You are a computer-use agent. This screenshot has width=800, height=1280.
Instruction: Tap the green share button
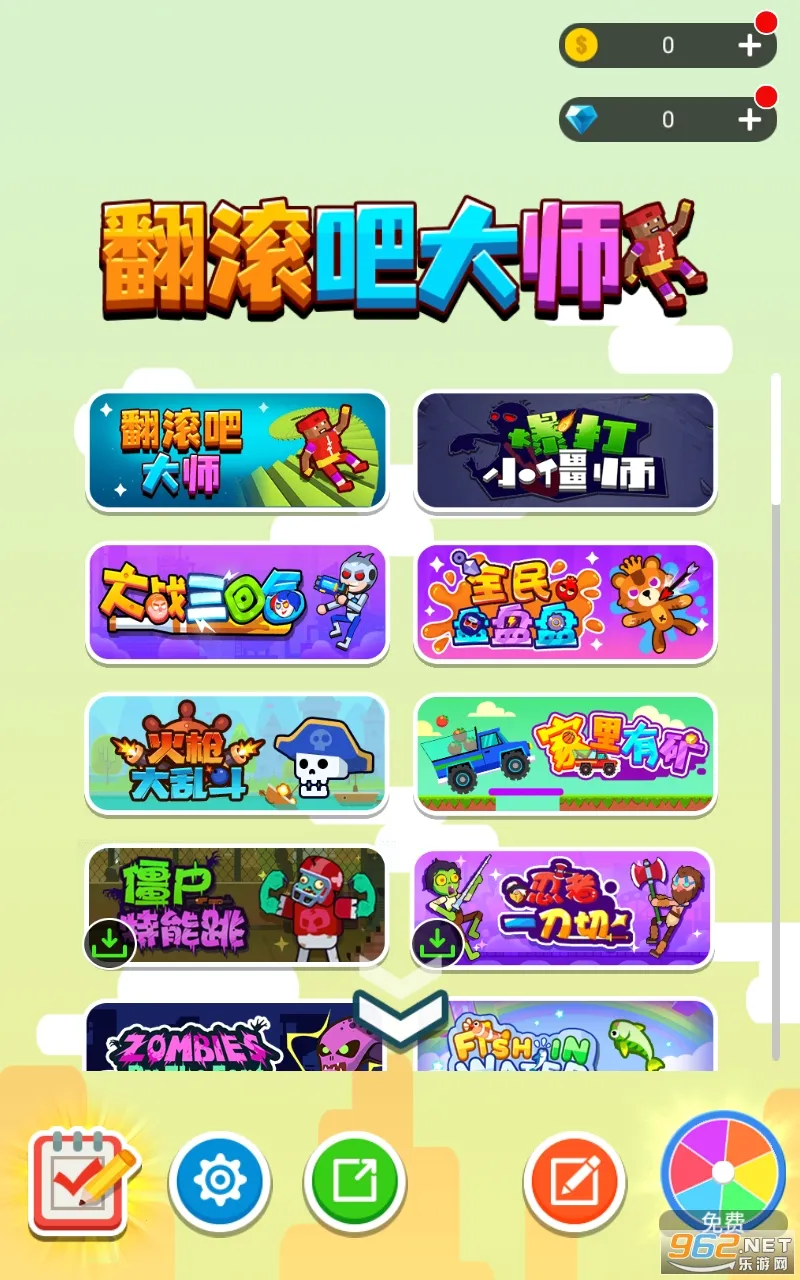[354, 1182]
